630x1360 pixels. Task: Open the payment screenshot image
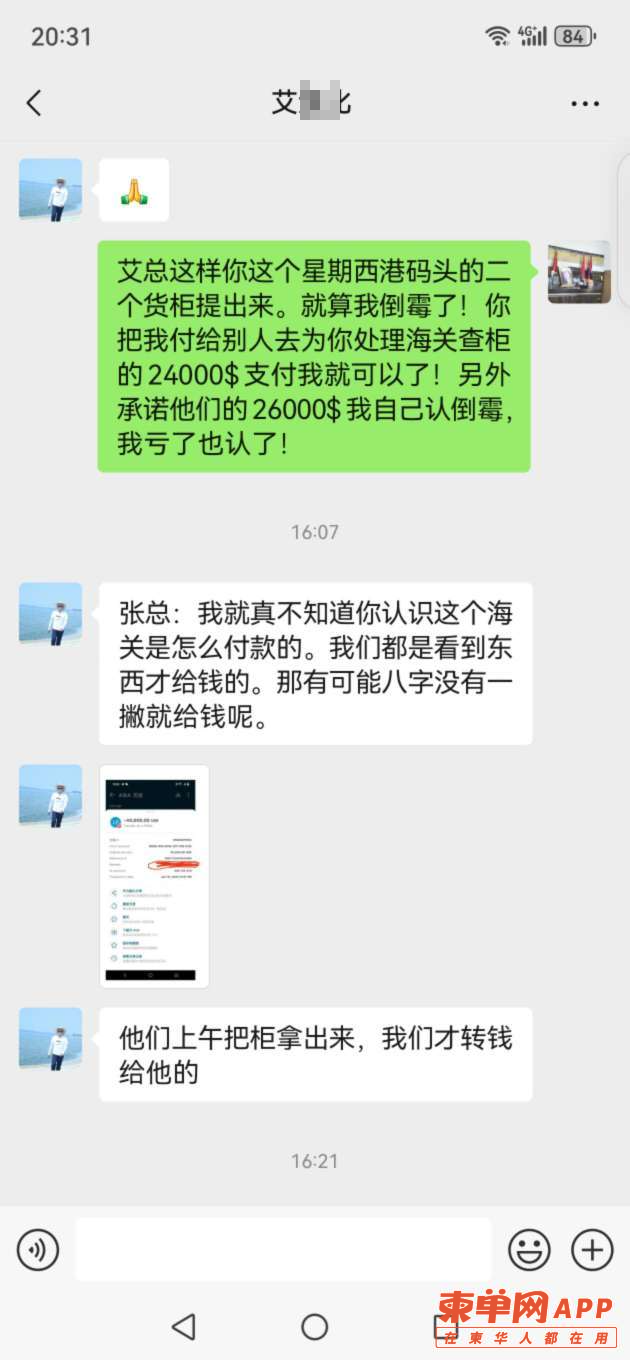coord(154,876)
